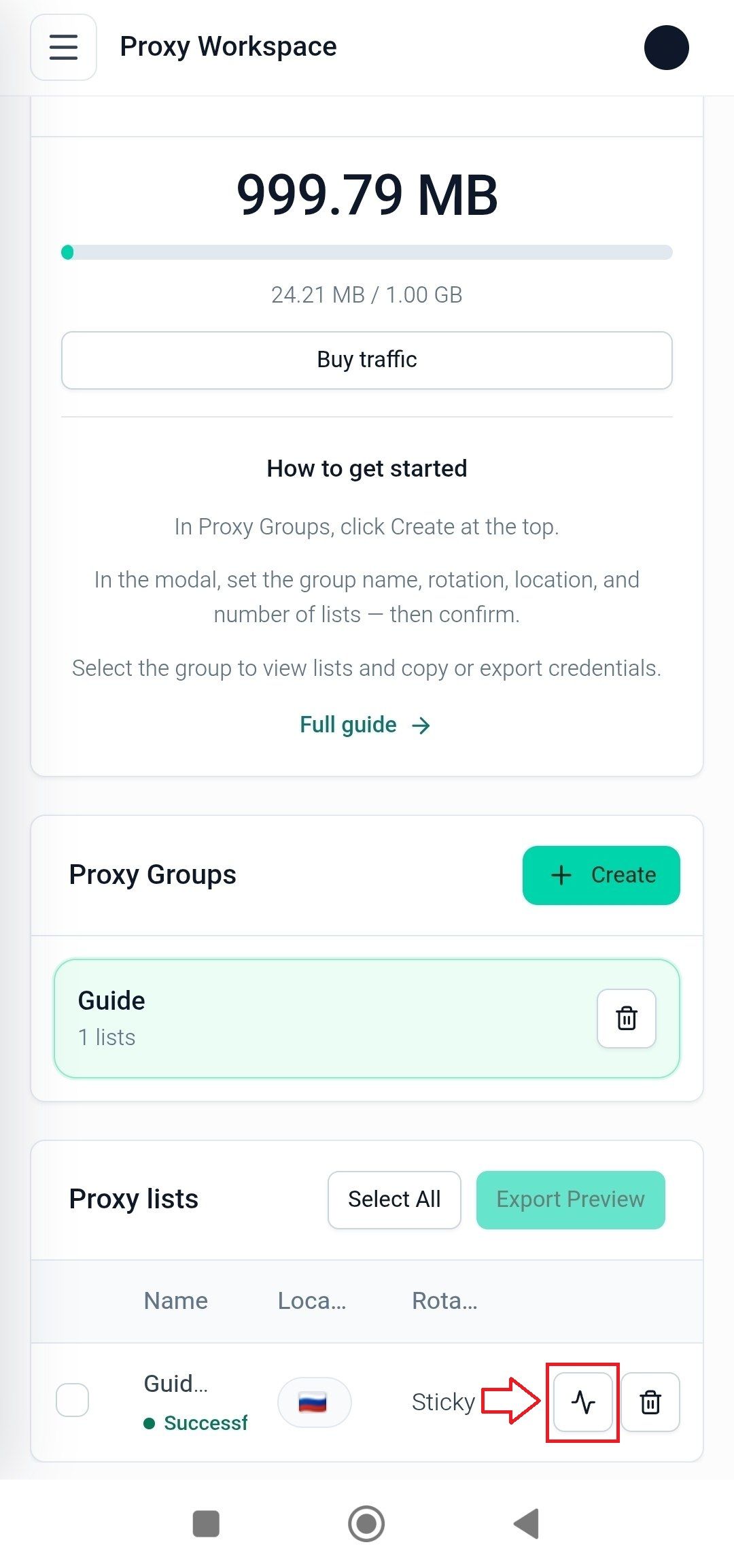Go to home via system home button
Screen dimensions: 734x1568
(x=366, y=1523)
